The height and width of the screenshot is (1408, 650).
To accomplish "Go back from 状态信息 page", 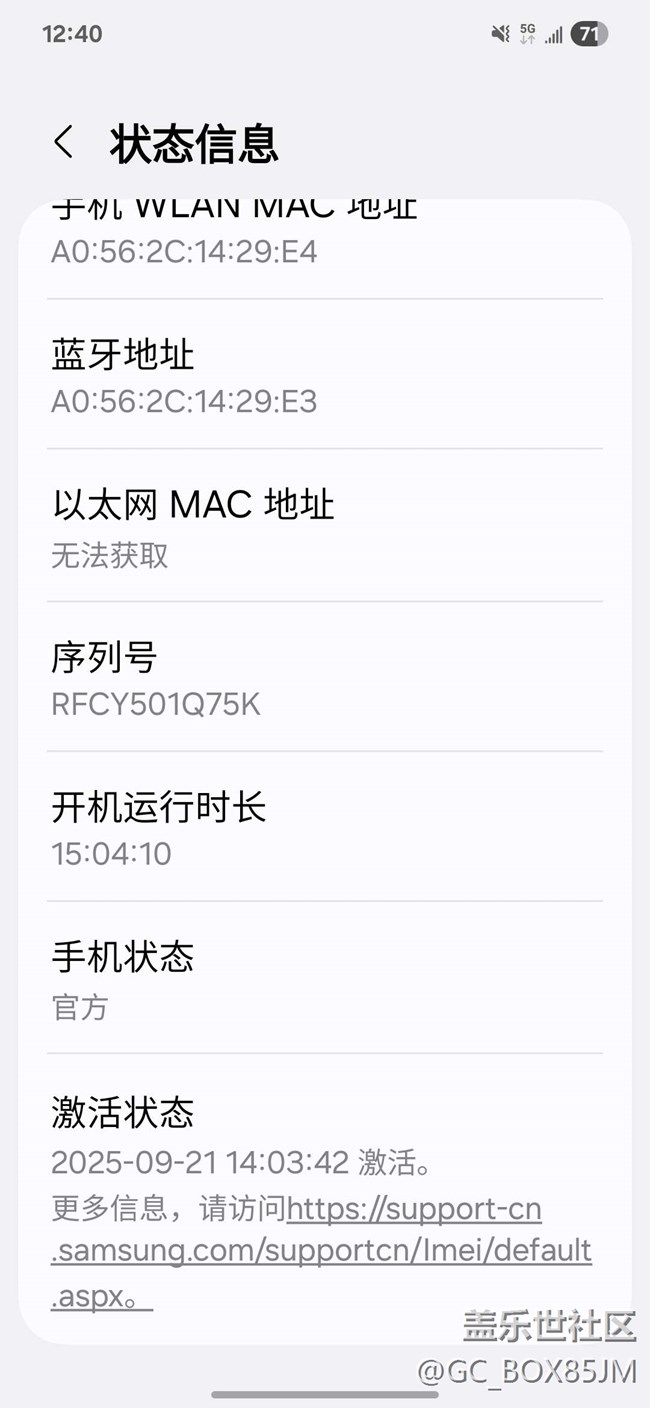I will coord(63,143).
